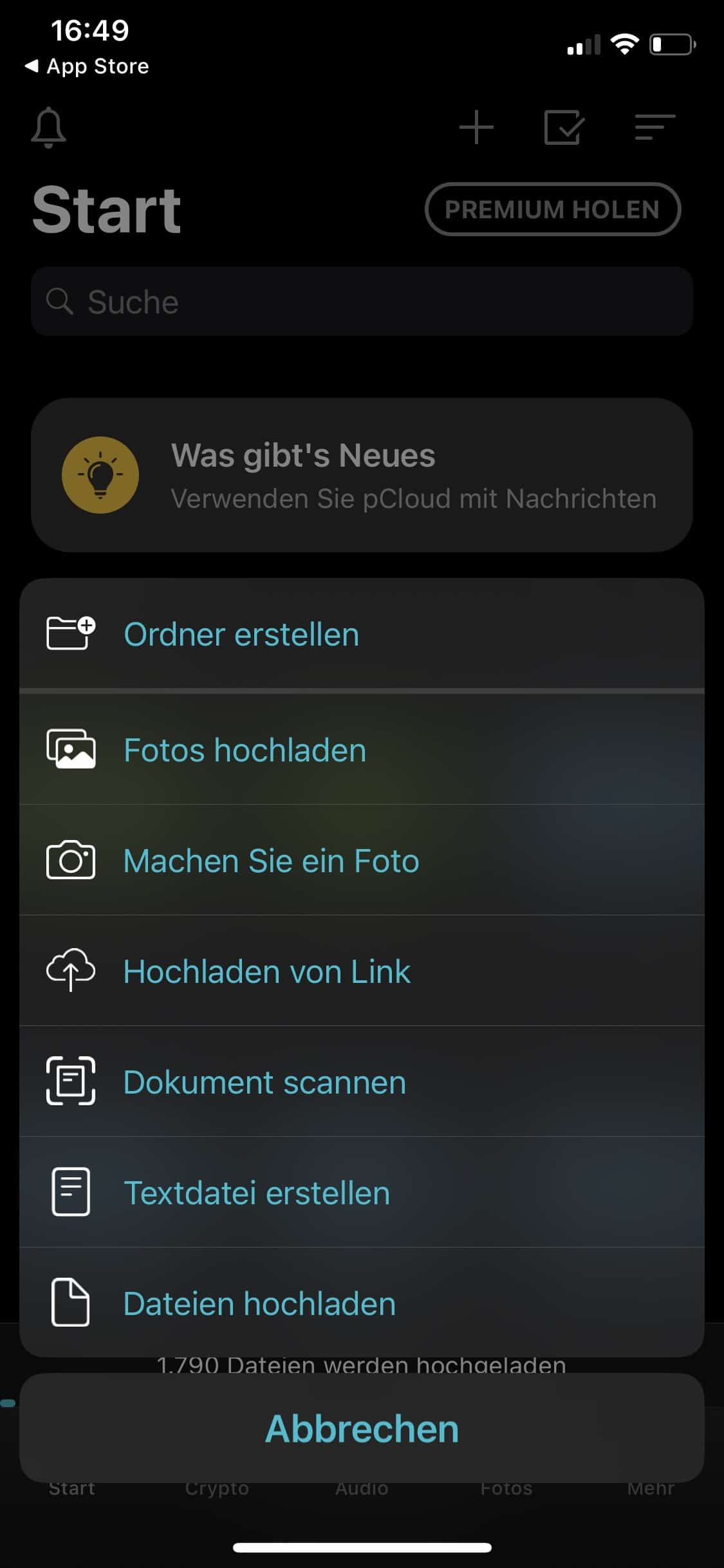Start Dokument scannen
Screen dimensions: 724x1568
[x=362, y=1081]
